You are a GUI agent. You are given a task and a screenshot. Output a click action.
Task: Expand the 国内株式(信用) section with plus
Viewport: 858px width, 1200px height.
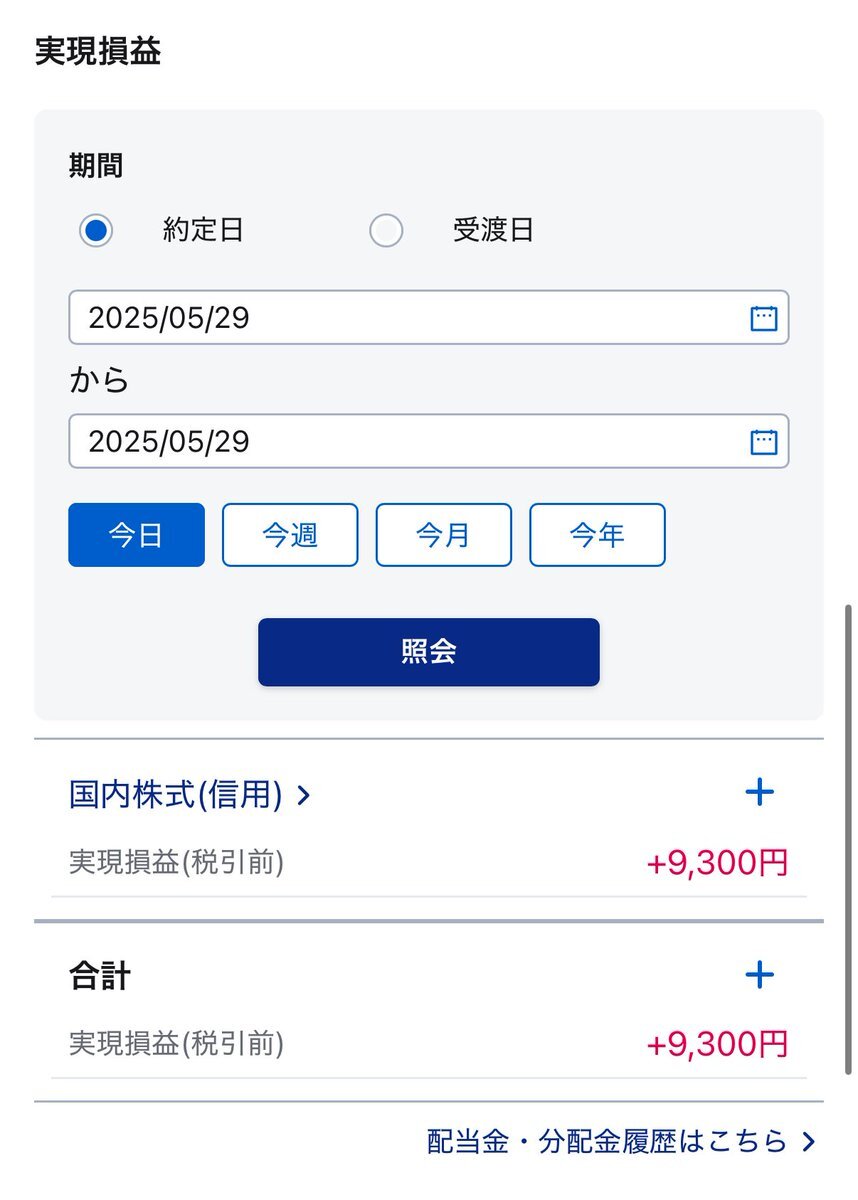760,793
